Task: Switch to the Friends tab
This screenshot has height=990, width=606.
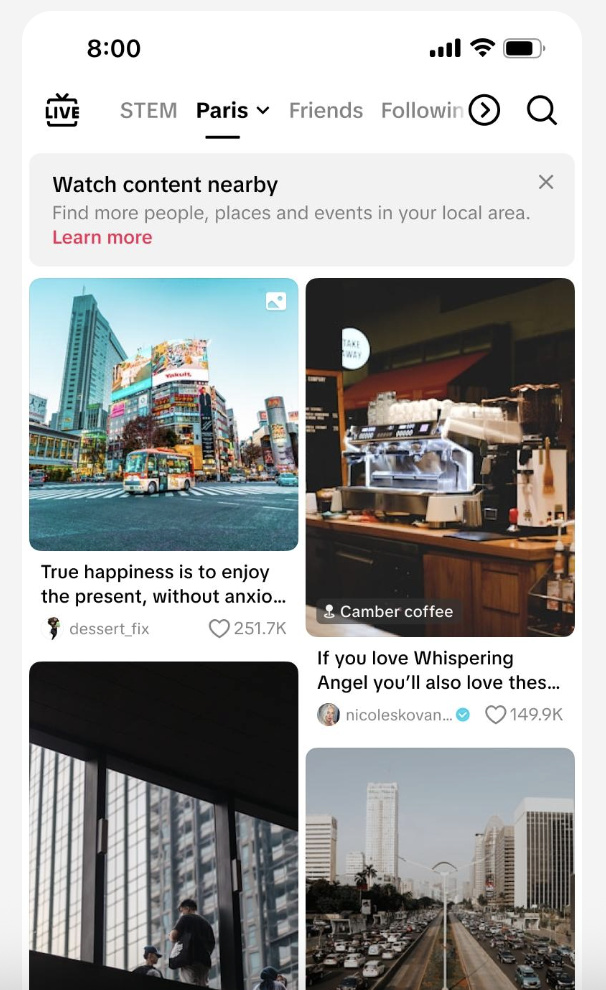Action: coord(326,110)
